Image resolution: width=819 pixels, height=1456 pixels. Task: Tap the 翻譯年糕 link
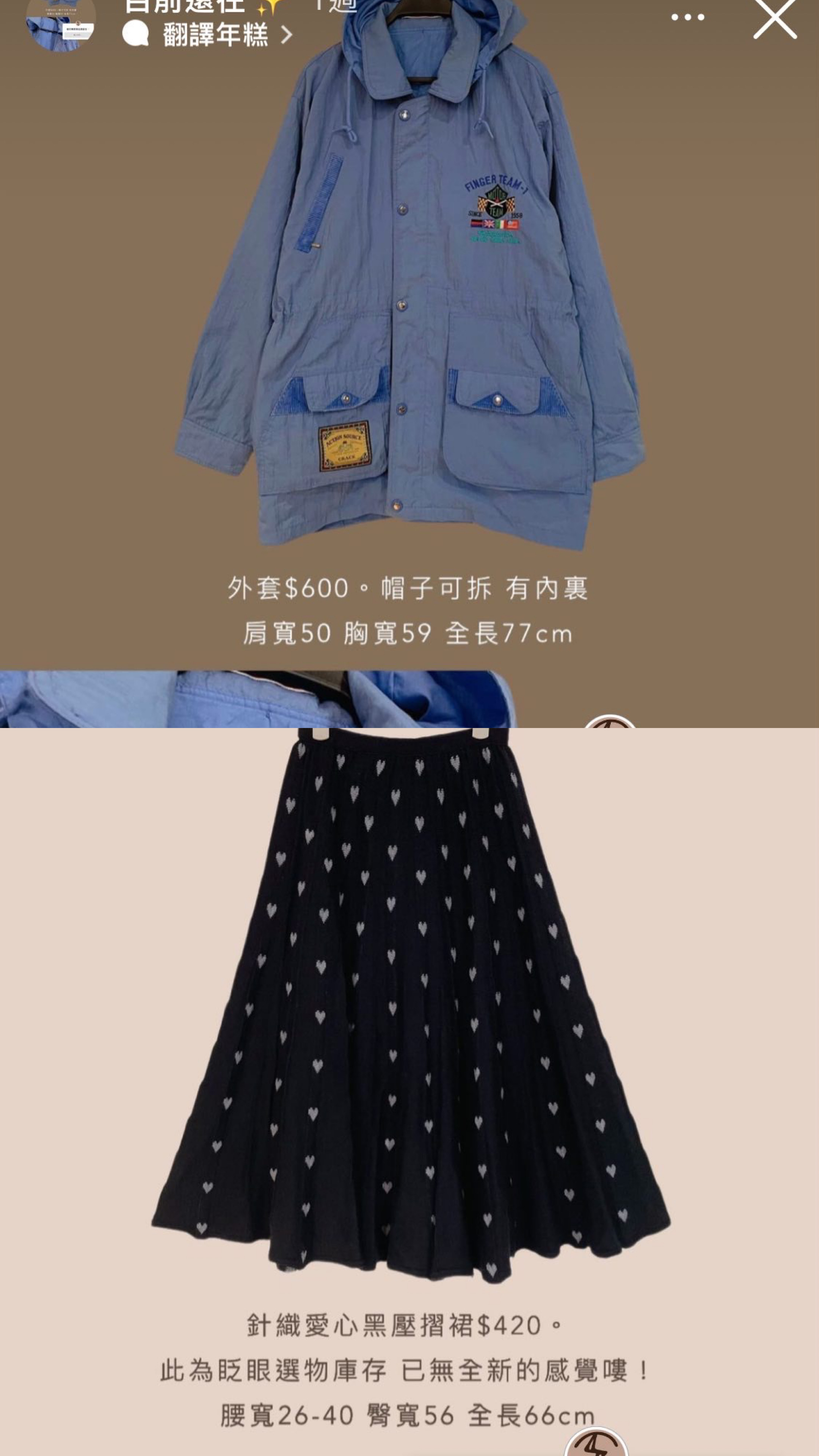point(215,35)
